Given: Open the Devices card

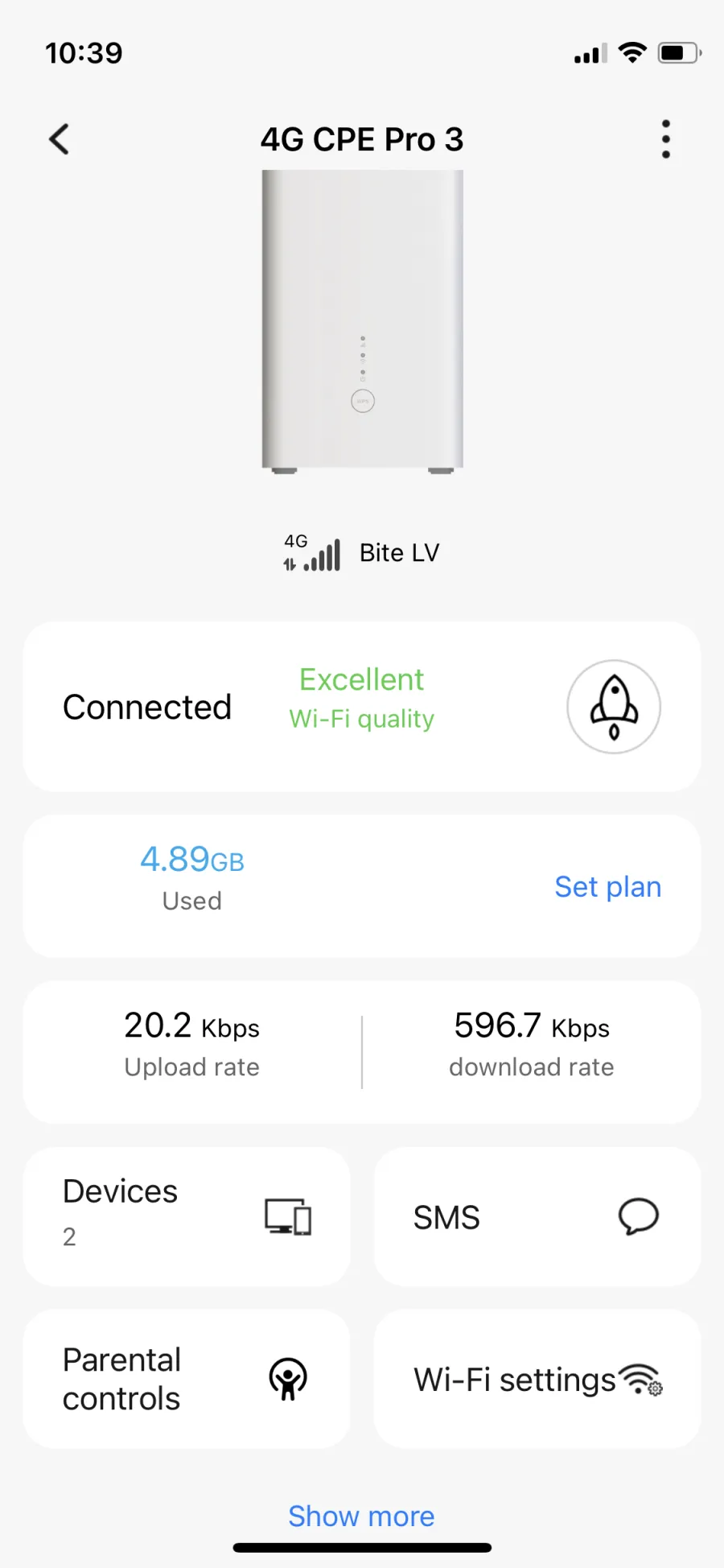Looking at the screenshot, I should click(x=187, y=1216).
